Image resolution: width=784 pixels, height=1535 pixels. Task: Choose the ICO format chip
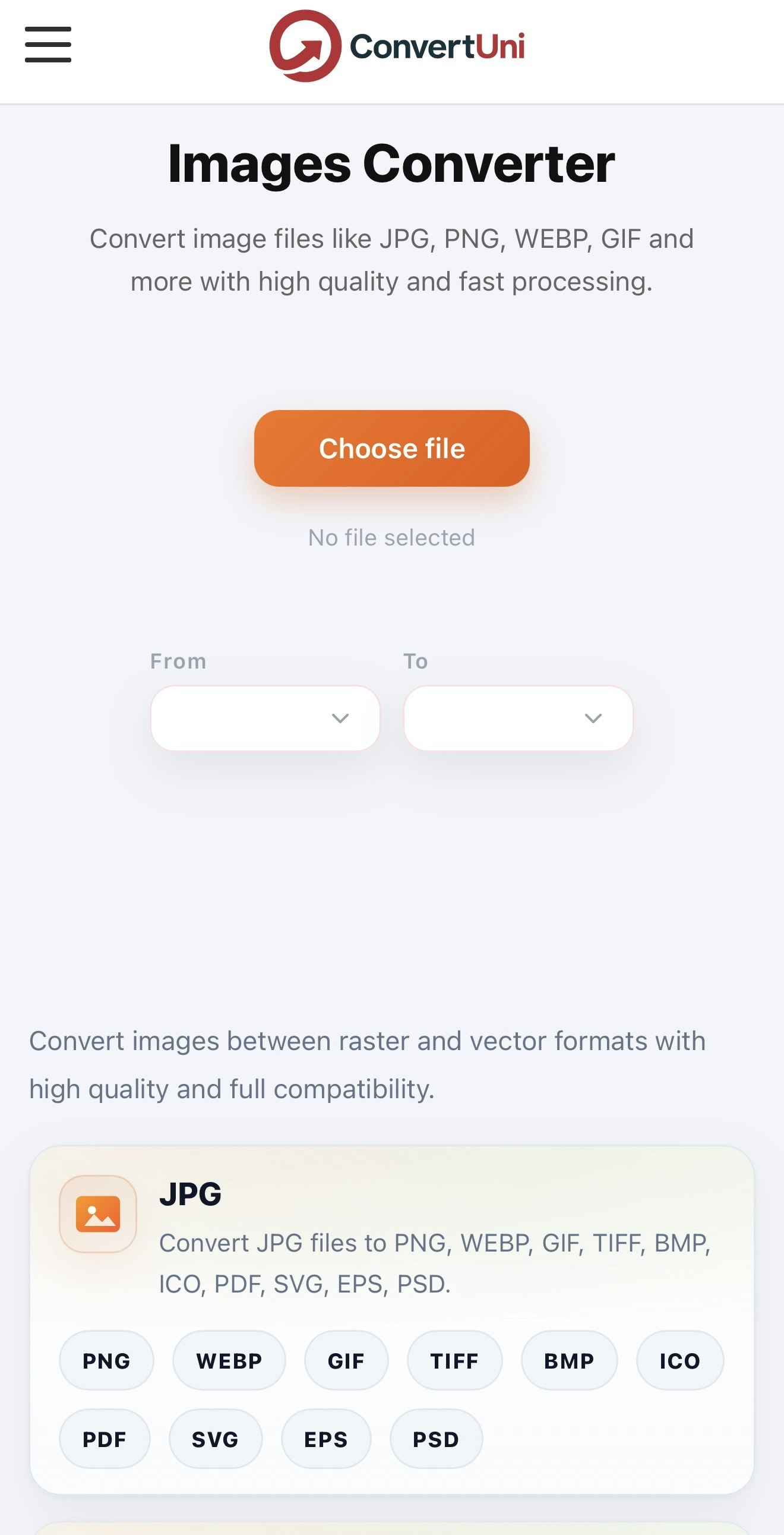point(680,1360)
